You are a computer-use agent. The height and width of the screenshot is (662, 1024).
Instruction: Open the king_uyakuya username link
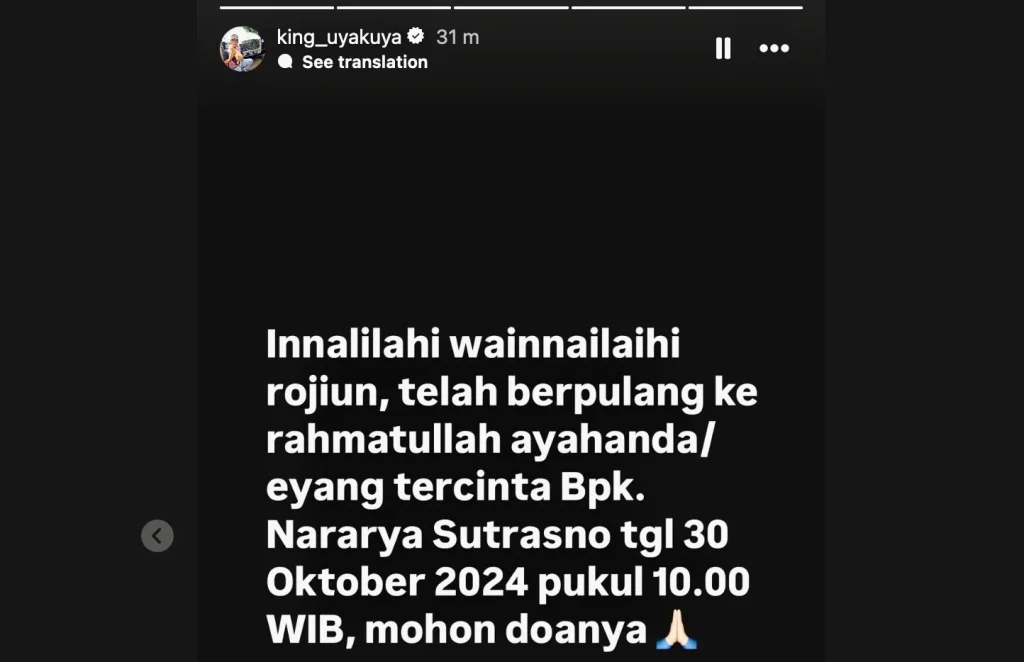coord(339,37)
